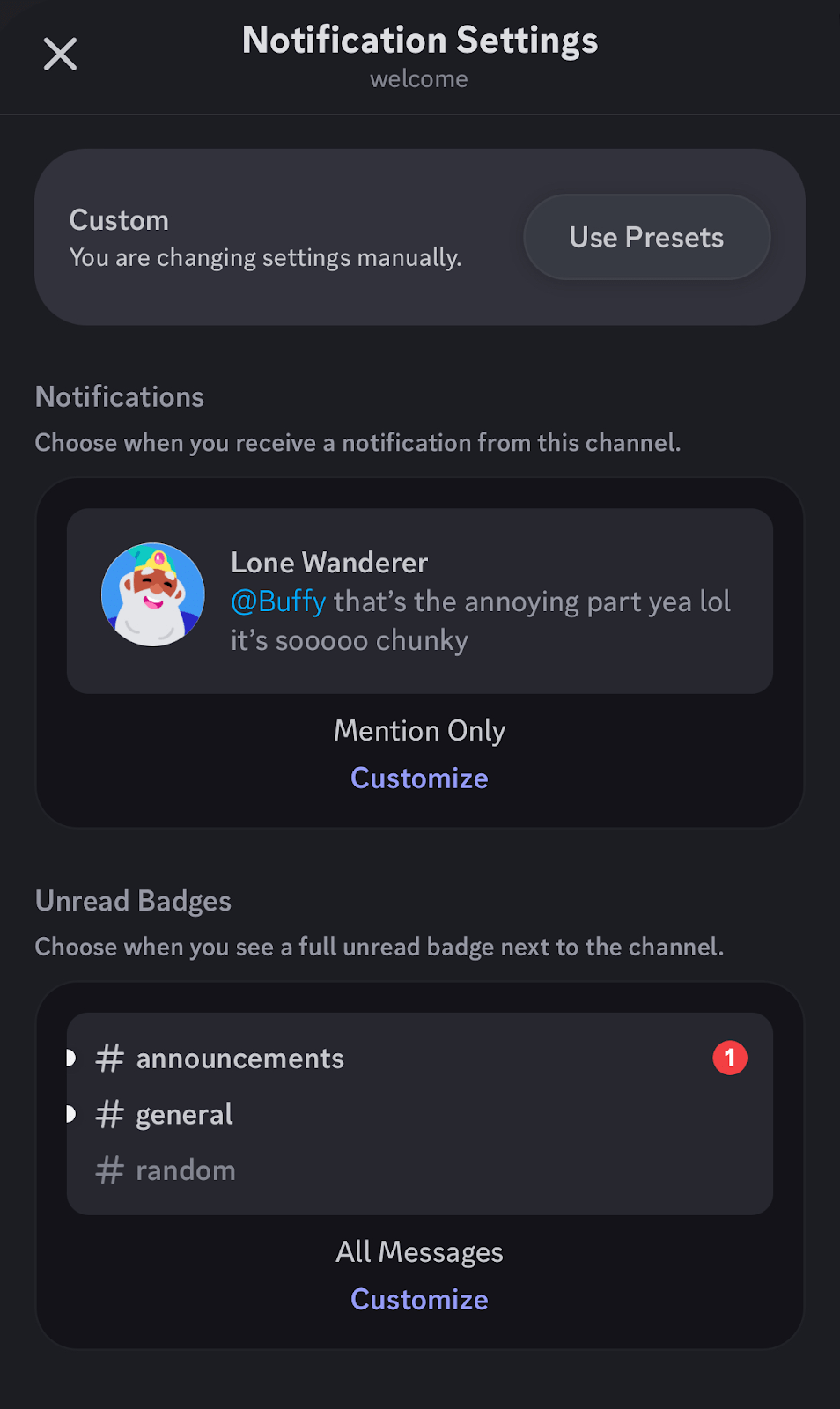Customize the Mention Only notification setting

pos(419,778)
